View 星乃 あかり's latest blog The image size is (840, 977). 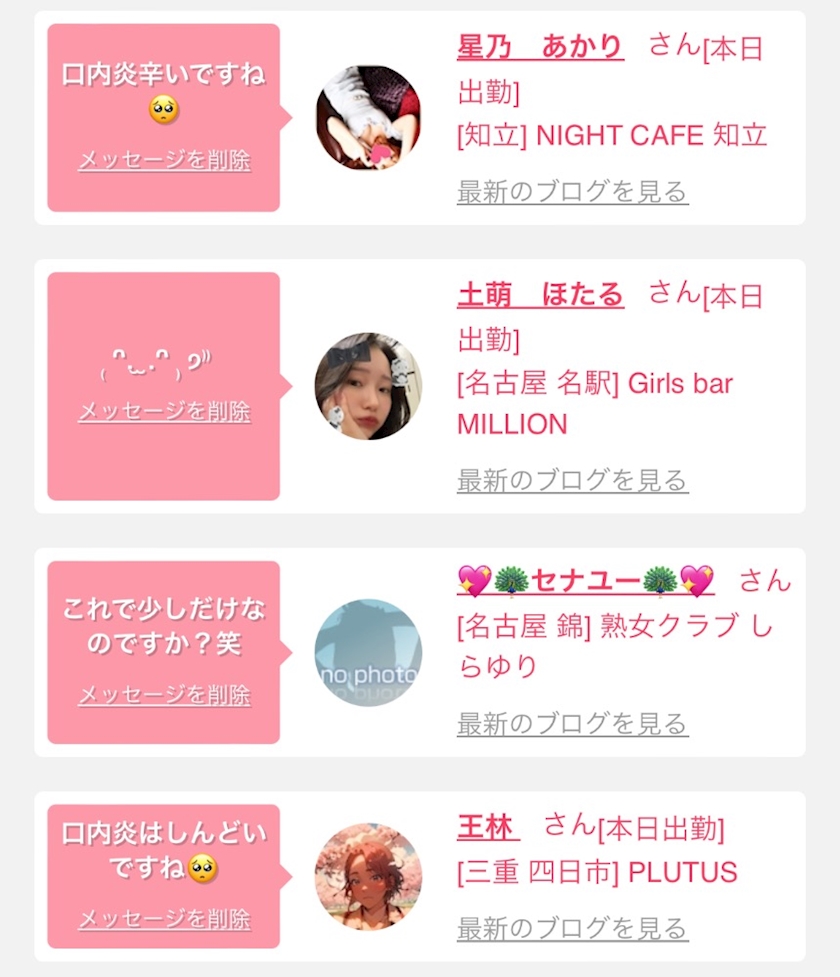(x=572, y=191)
